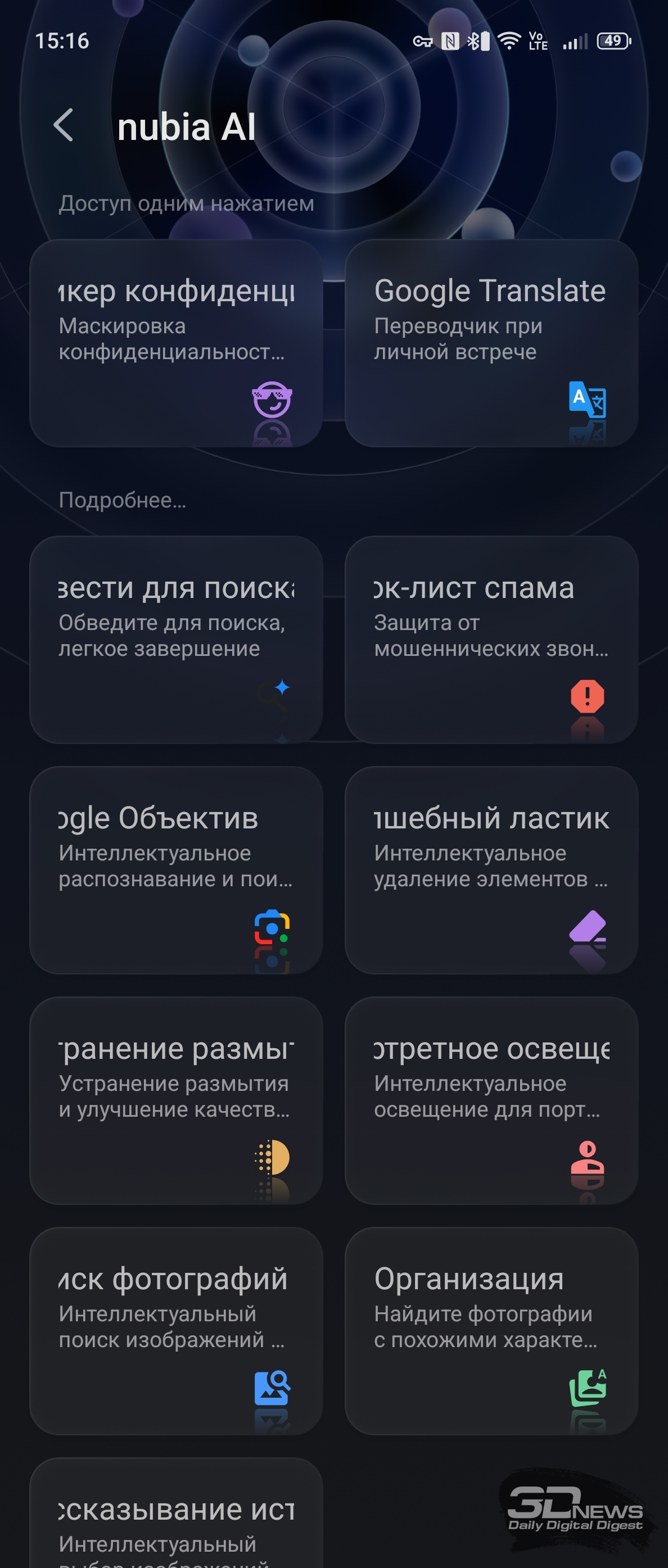Open the конфиденциальность masking card
The width and height of the screenshot is (668, 1568).
click(x=176, y=343)
